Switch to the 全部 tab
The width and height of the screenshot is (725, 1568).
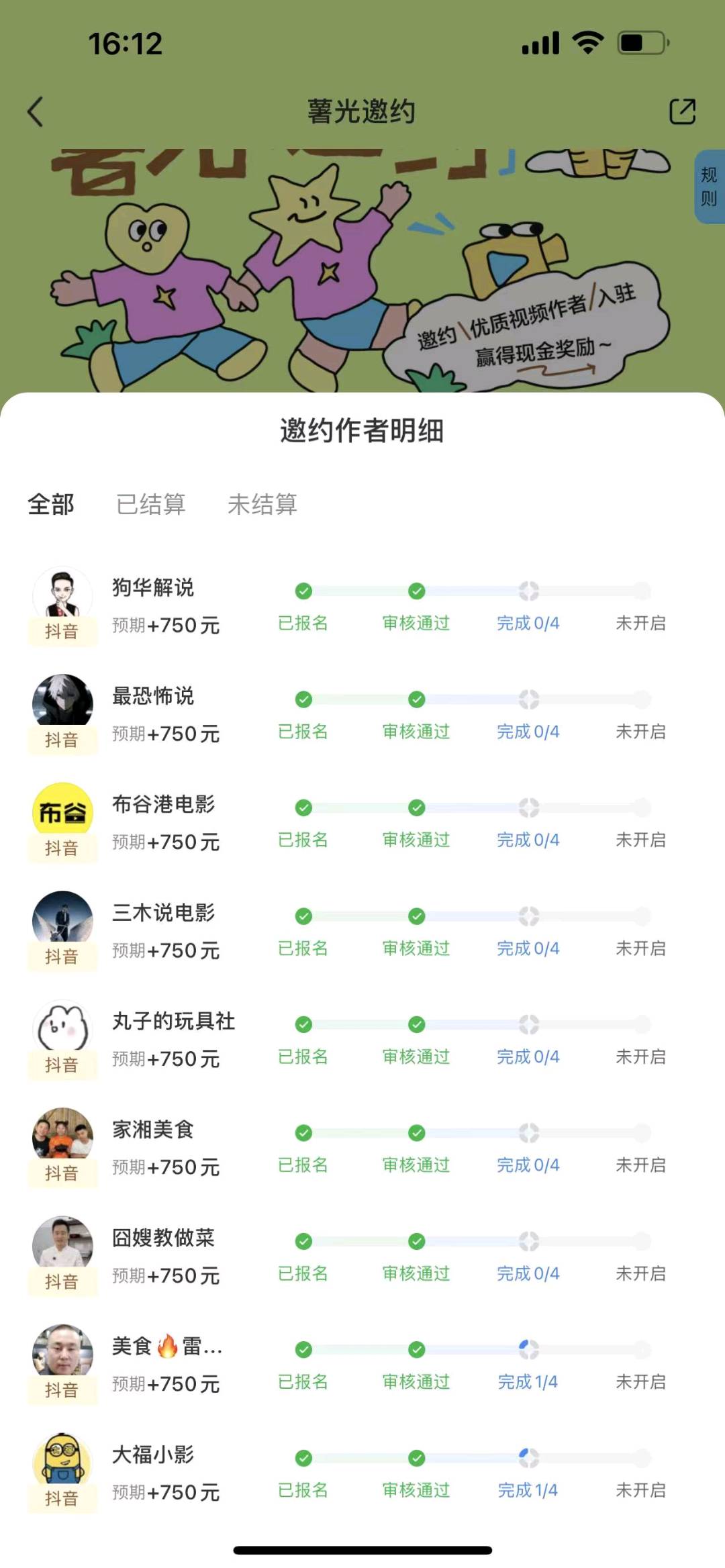click(51, 504)
